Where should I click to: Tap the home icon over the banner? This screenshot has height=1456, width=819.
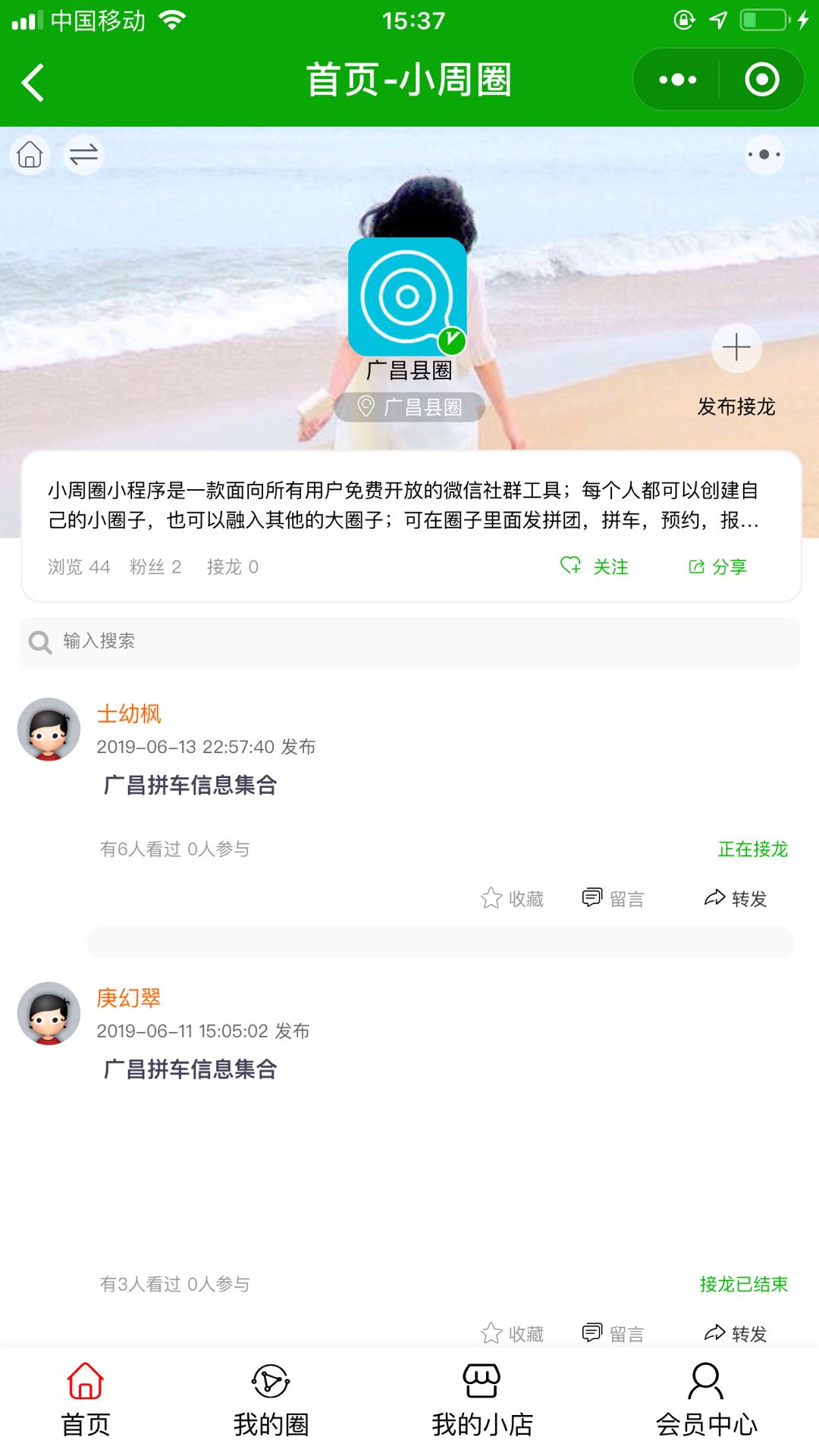[x=30, y=155]
